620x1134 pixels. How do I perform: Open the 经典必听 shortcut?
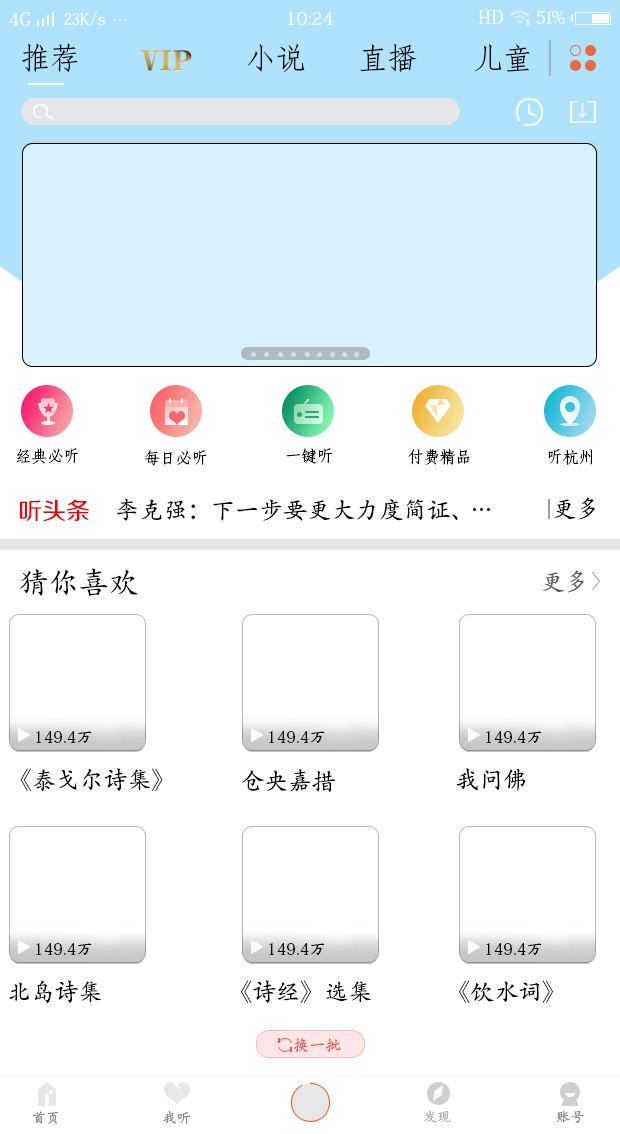(x=47, y=411)
